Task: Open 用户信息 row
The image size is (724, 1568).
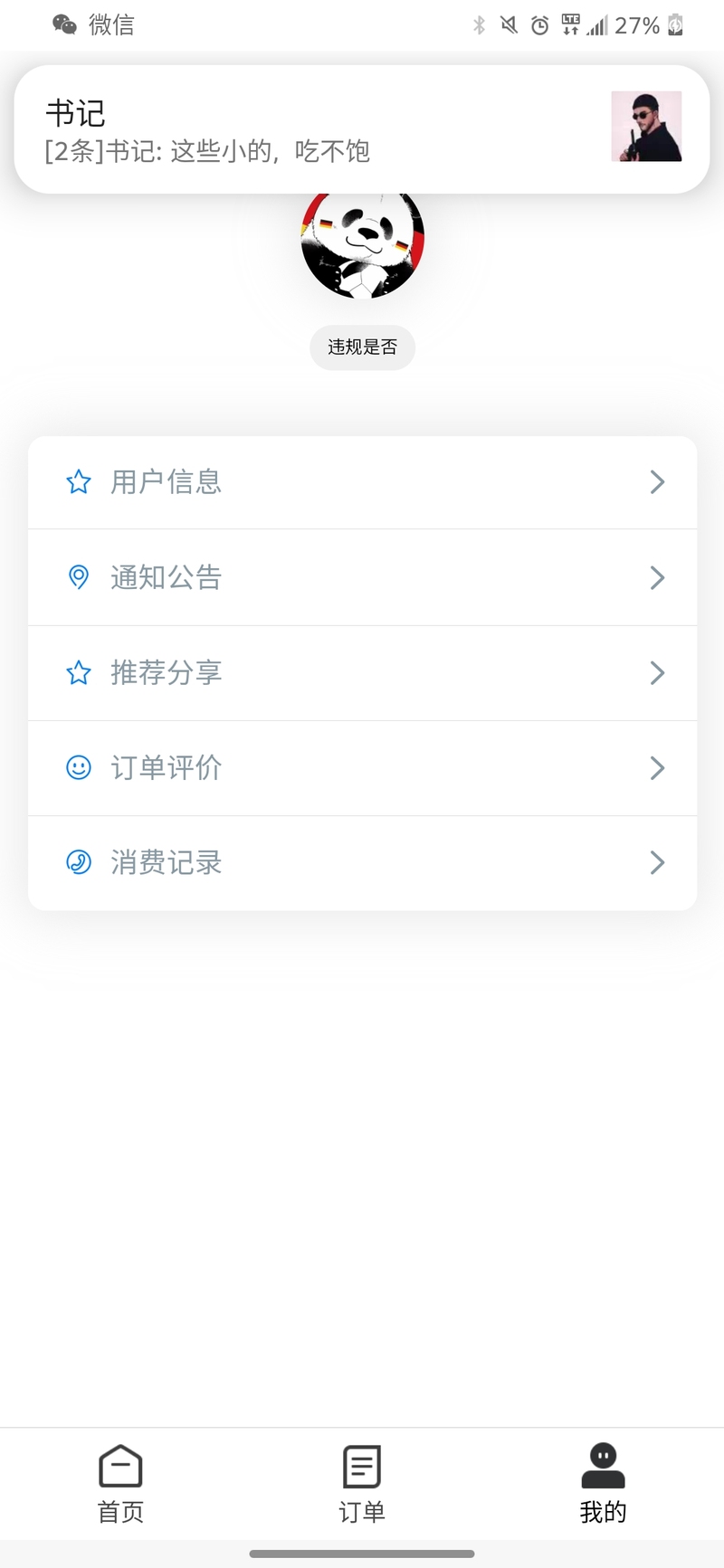Action: pos(362,482)
